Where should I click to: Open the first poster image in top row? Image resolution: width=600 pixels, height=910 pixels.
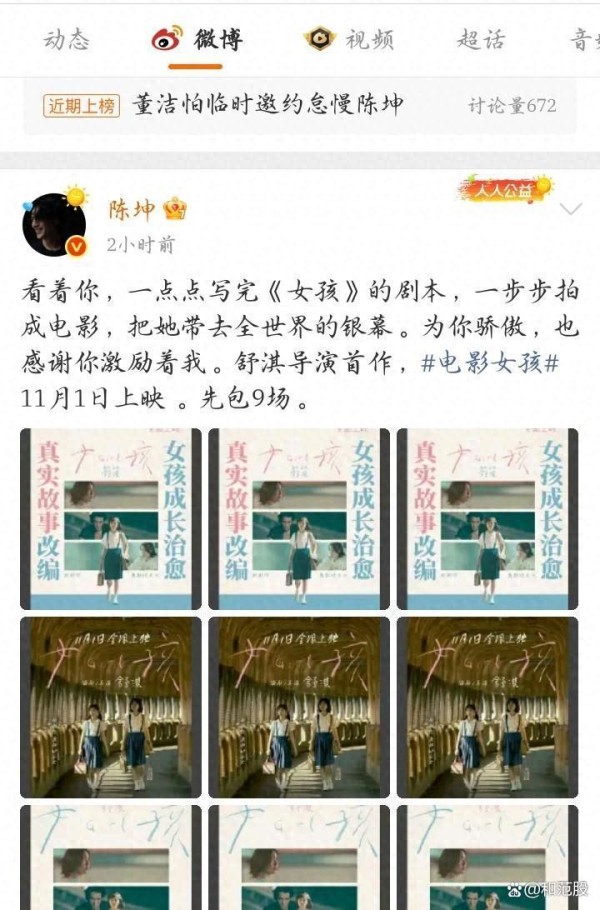point(110,518)
